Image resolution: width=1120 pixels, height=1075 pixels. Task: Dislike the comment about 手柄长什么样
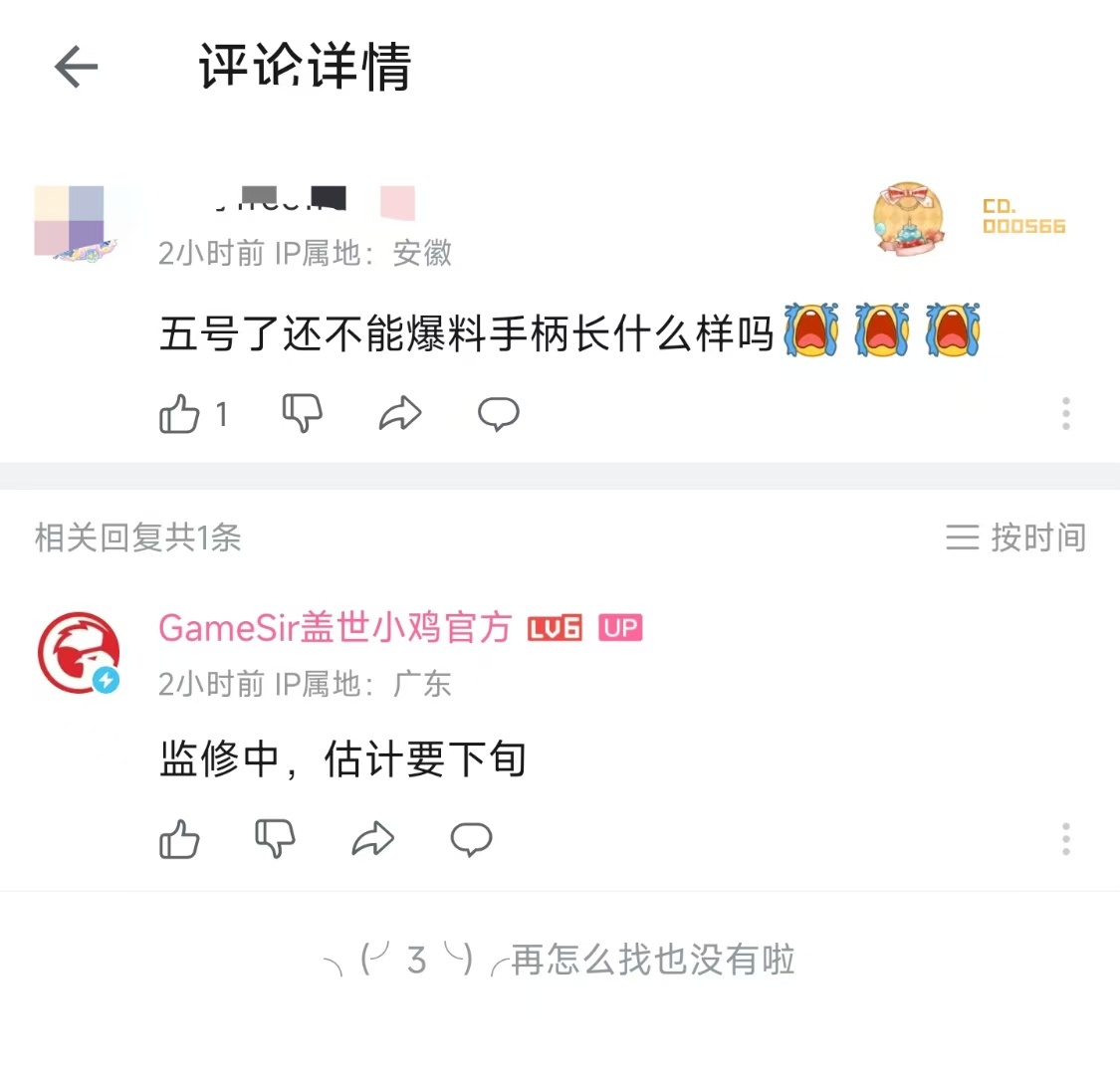pyautogui.click(x=302, y=413)
